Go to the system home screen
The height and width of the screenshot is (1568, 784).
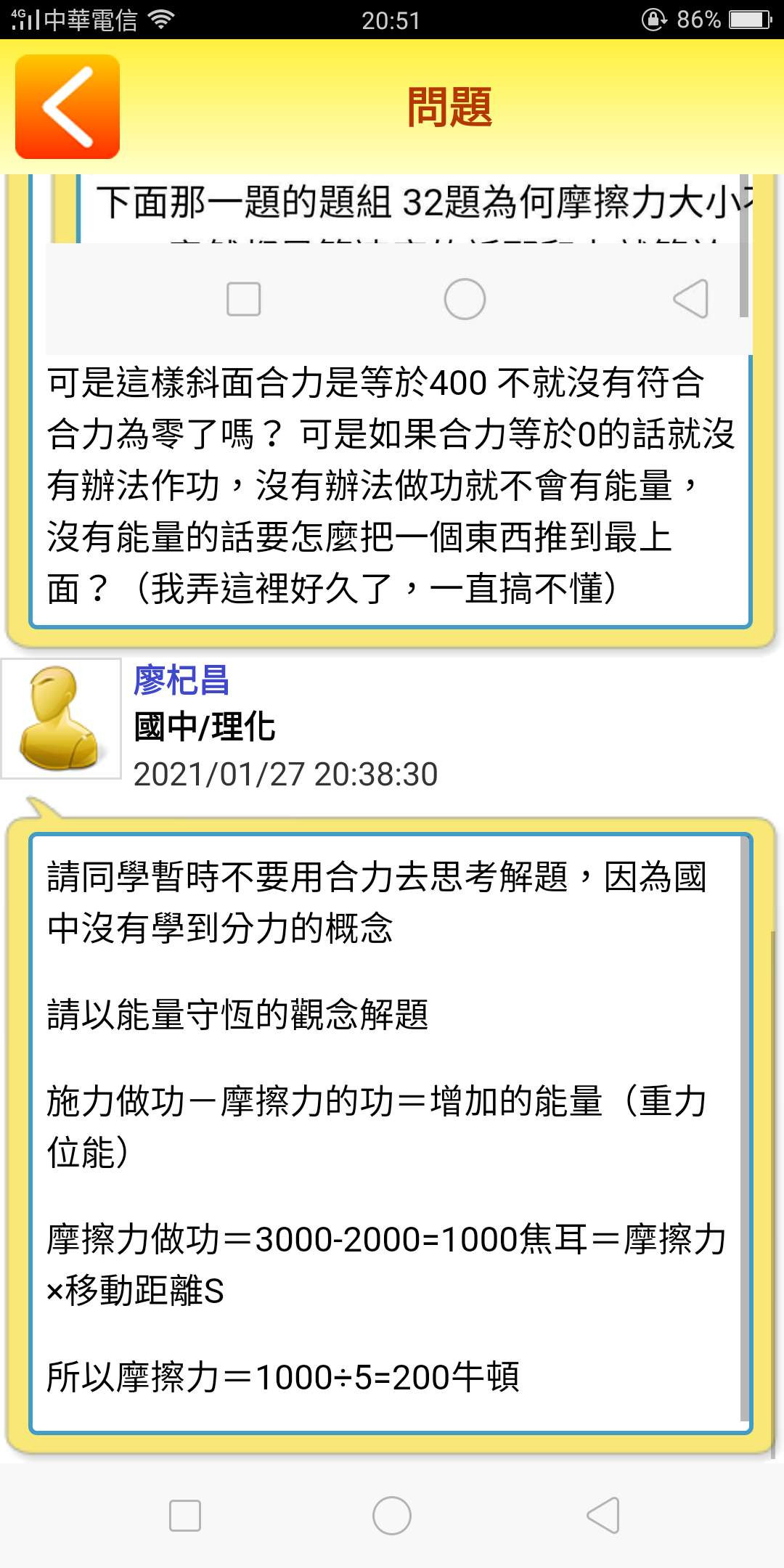click(x=392, y=1516)
